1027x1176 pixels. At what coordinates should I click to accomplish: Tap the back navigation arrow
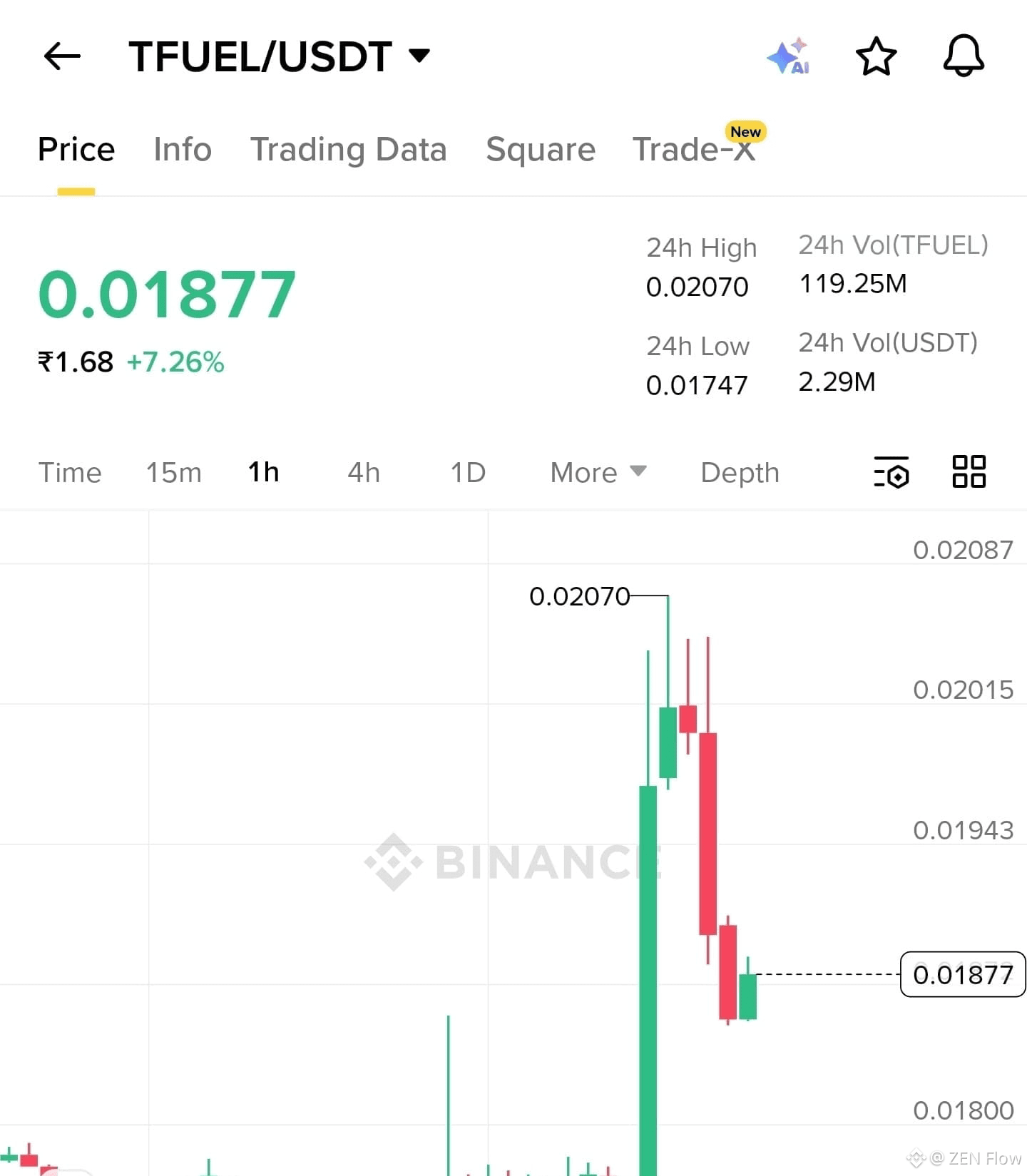pos(61,56)
